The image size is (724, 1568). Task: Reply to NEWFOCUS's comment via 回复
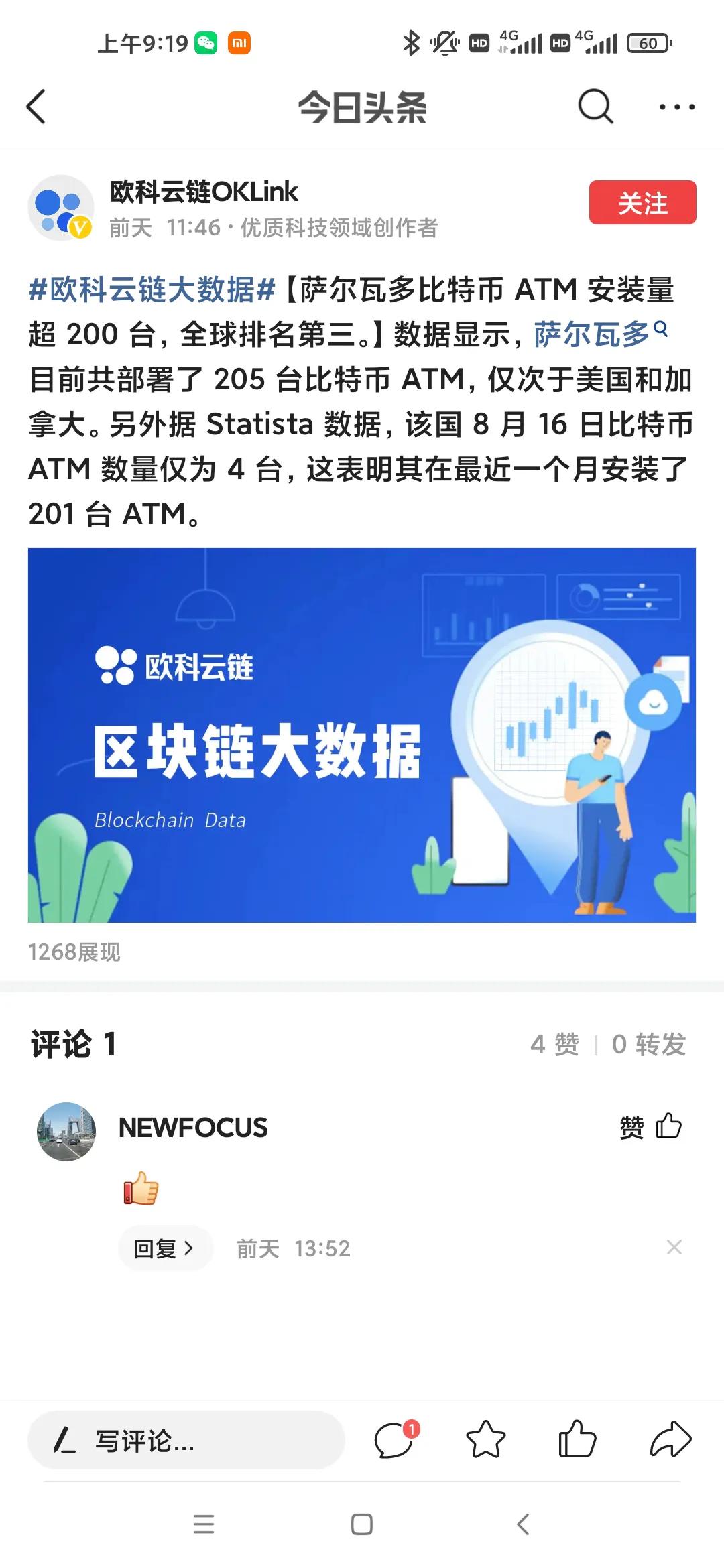coord(164,1248)
